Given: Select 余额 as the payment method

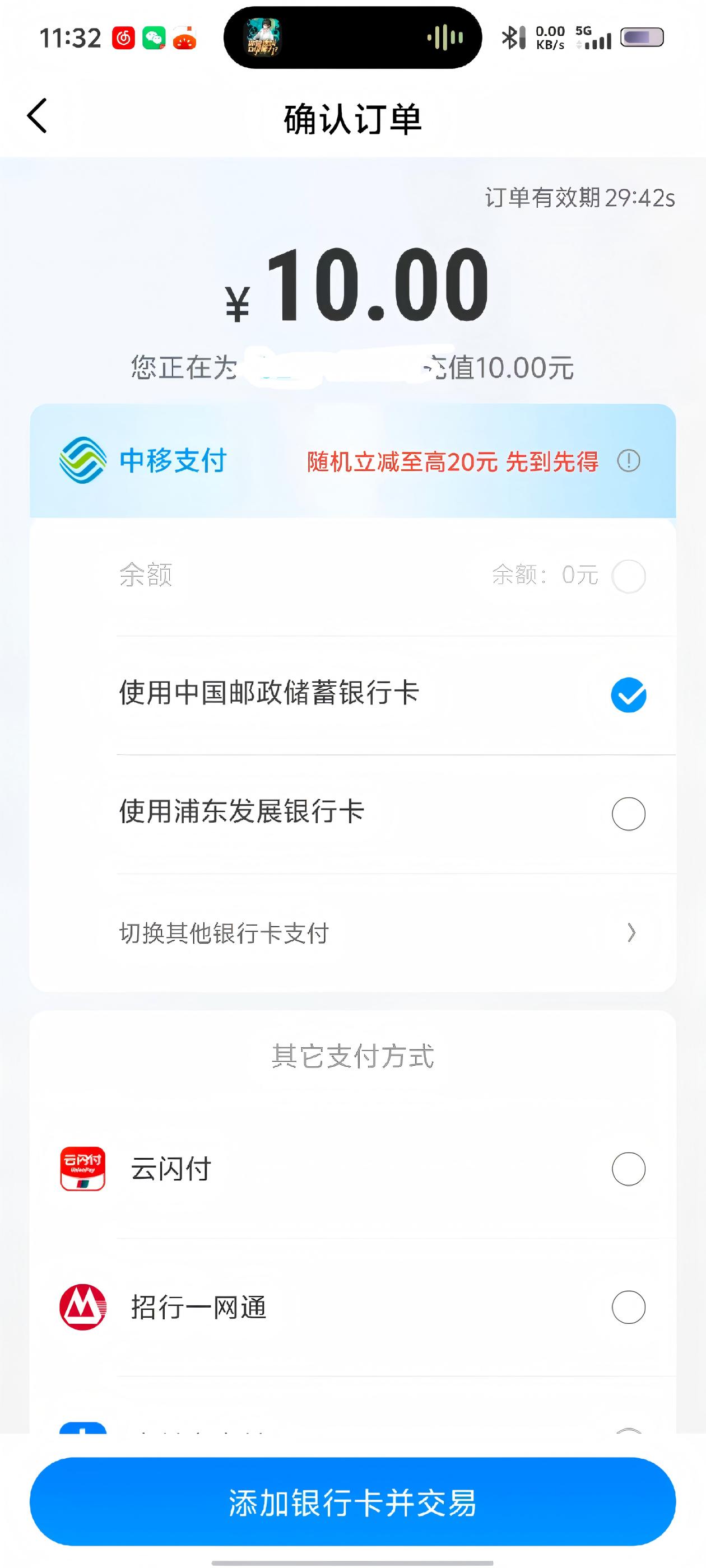Looking at the screenshot, I should (628, 576).
